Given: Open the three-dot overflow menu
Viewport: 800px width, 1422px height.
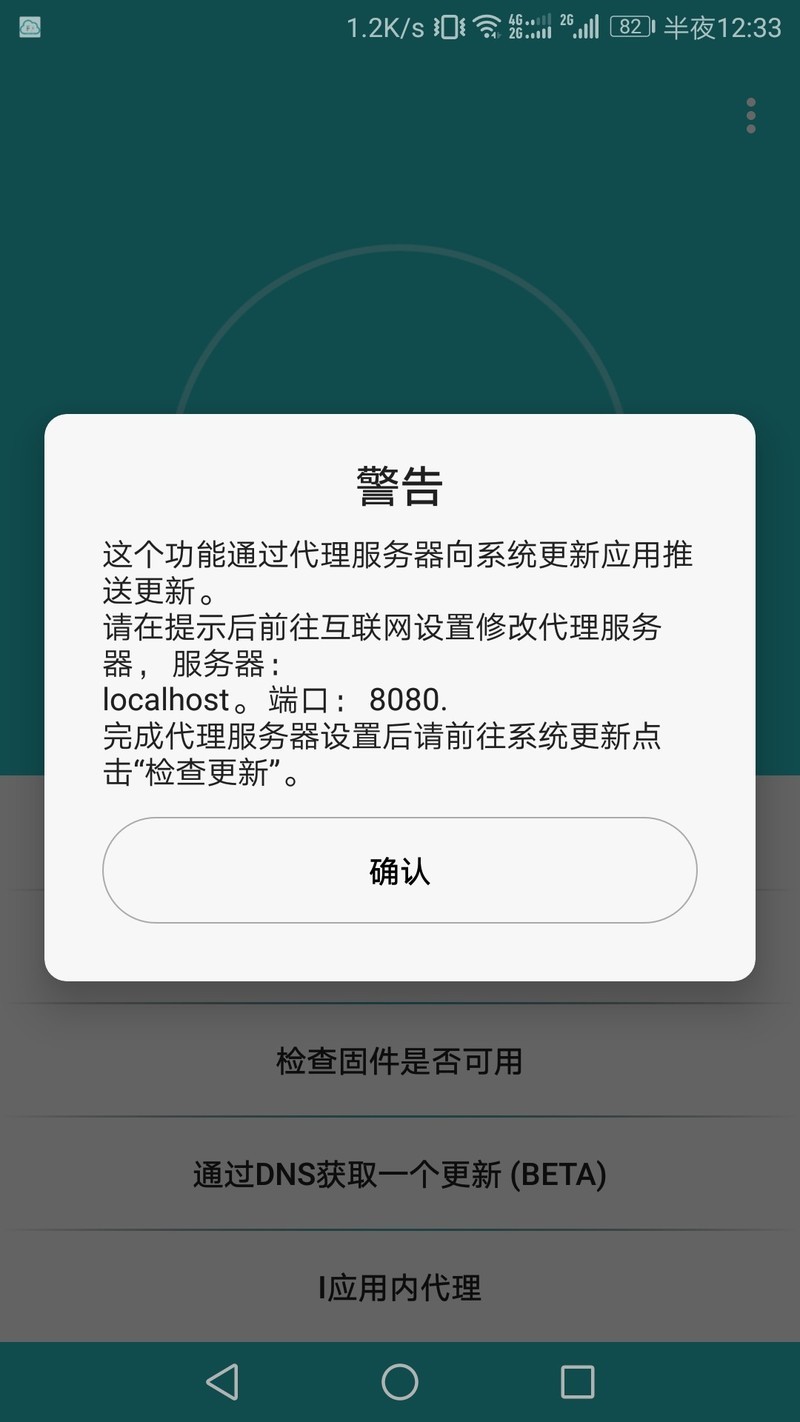Looking at the screenshot, I should 750,116.
